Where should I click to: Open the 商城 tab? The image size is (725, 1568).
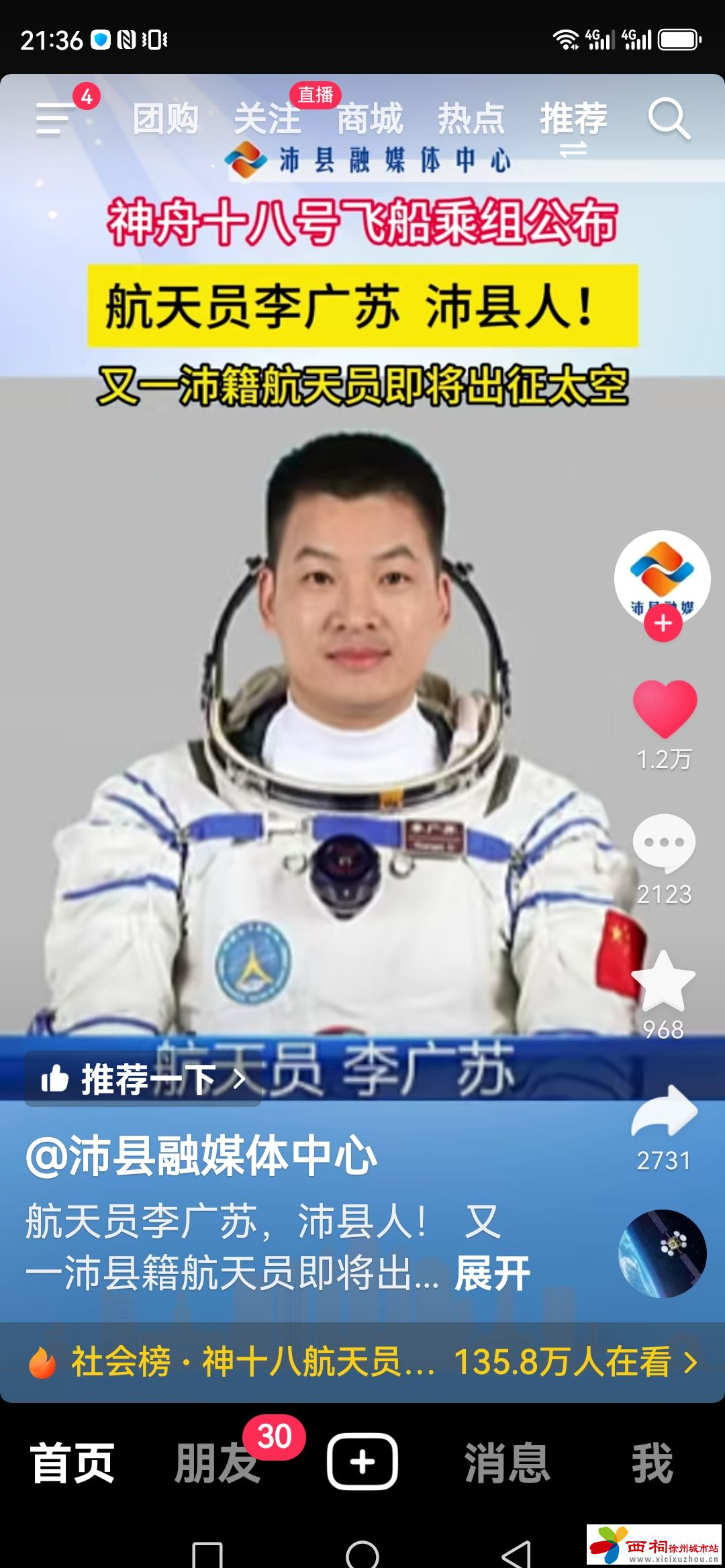click(369, 119)
